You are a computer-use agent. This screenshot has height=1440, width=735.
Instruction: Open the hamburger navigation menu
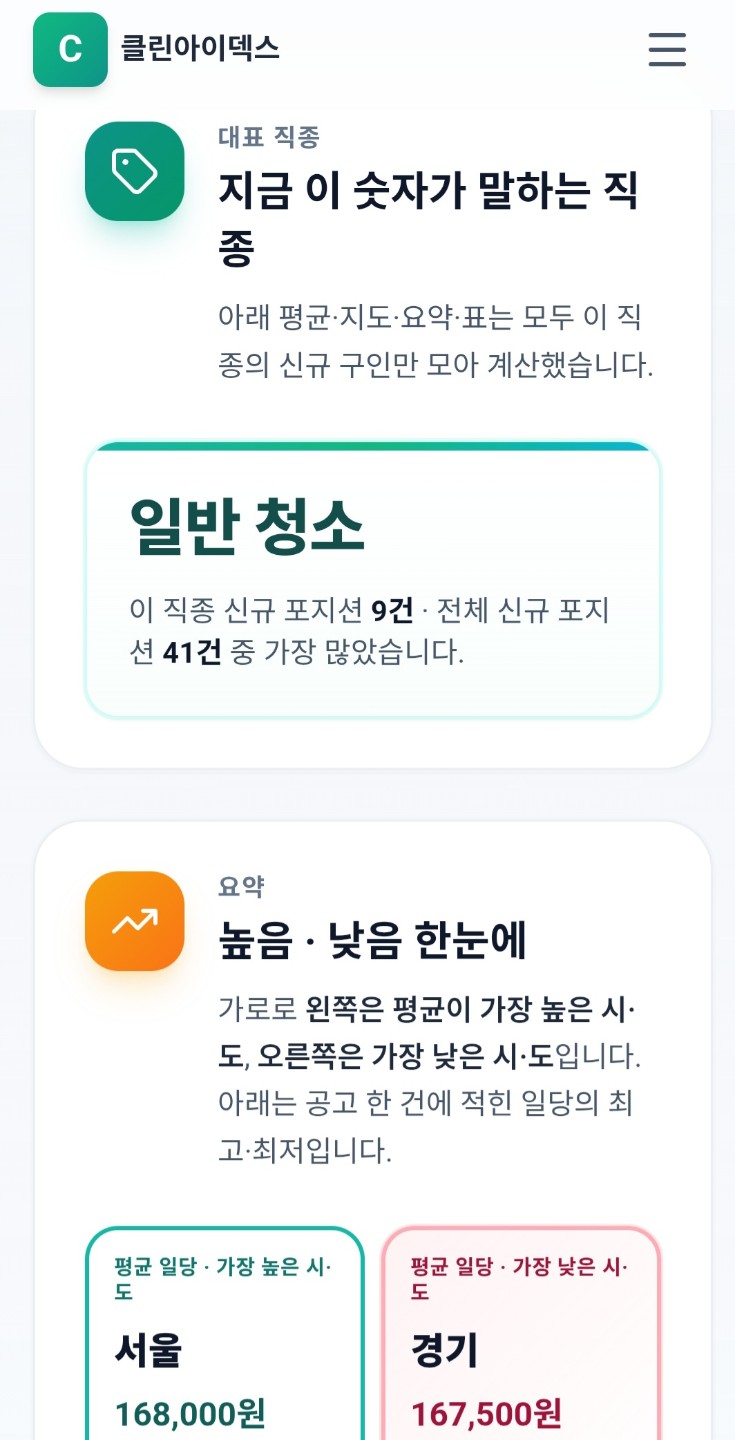[x=667, y=49]
